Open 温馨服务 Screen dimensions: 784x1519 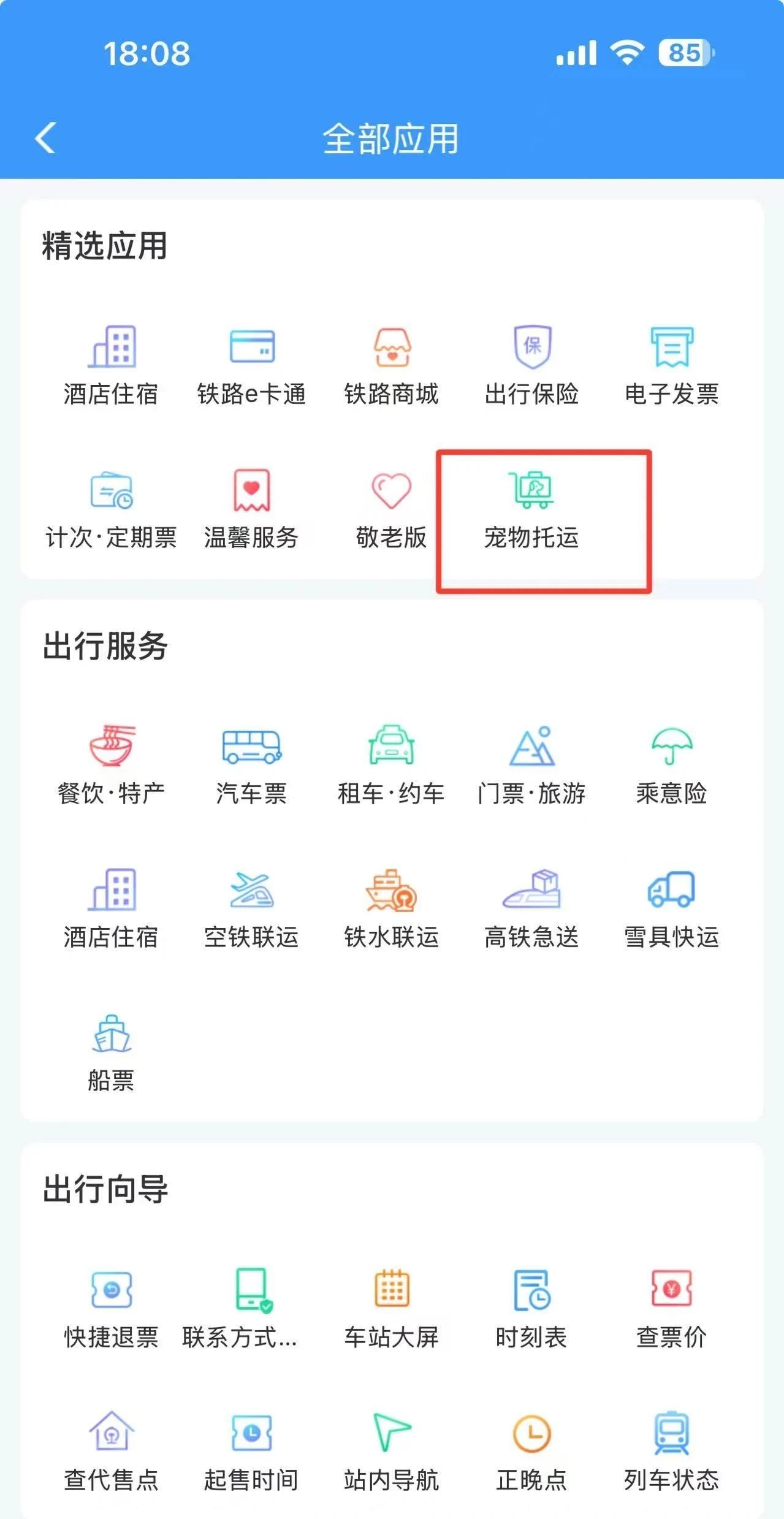251,509
